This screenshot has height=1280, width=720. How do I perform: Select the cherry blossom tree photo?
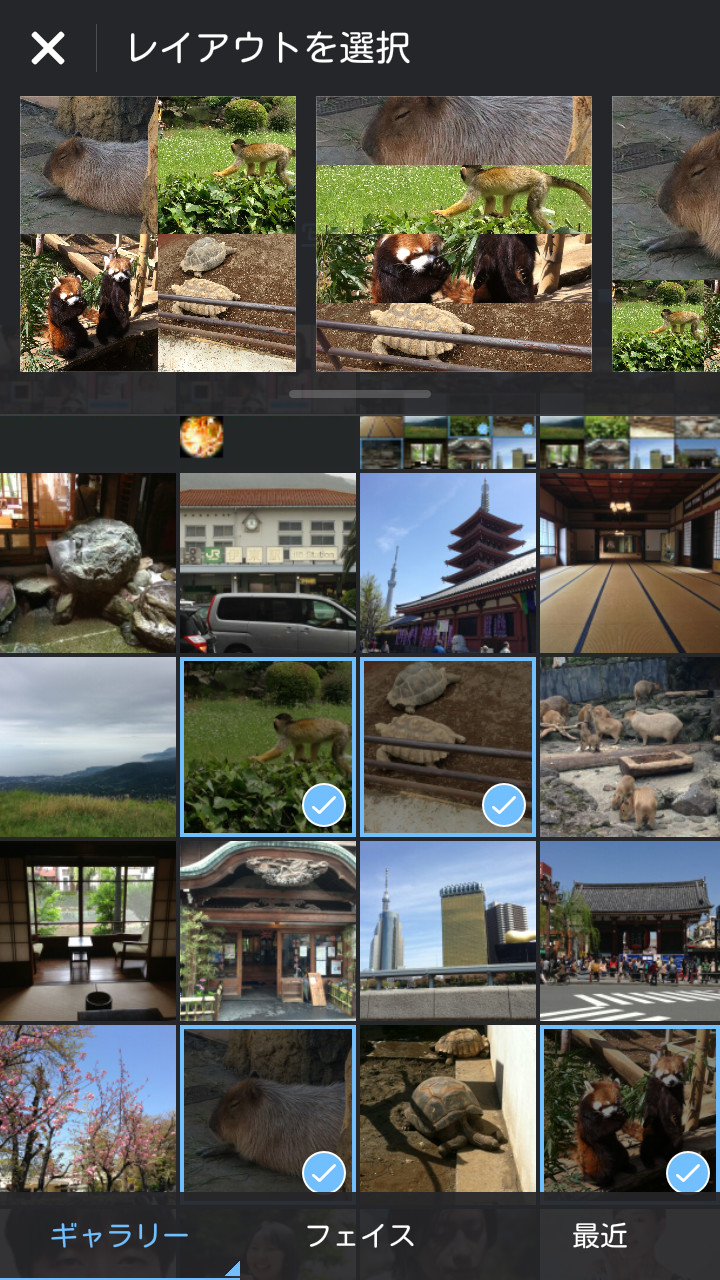click(x=88, y=1108)
